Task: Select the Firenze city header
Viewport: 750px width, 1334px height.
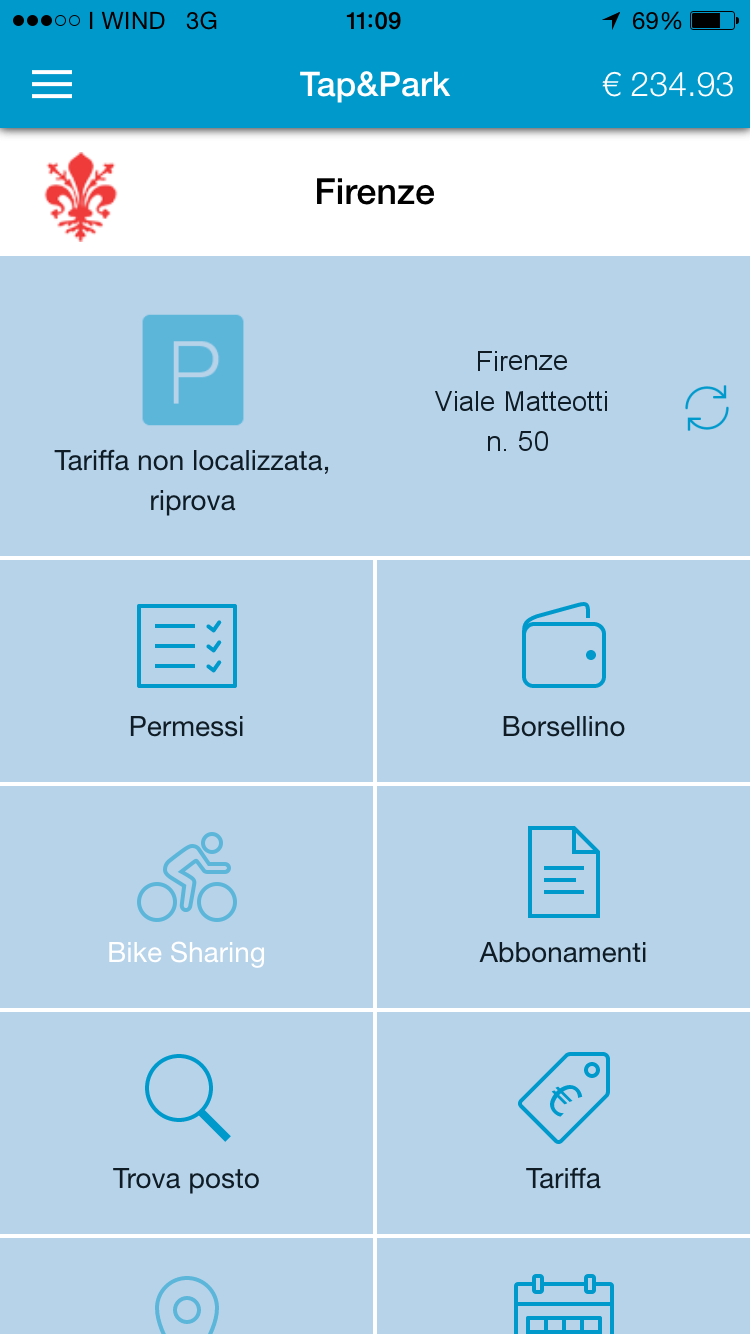Action: [375, 192]
